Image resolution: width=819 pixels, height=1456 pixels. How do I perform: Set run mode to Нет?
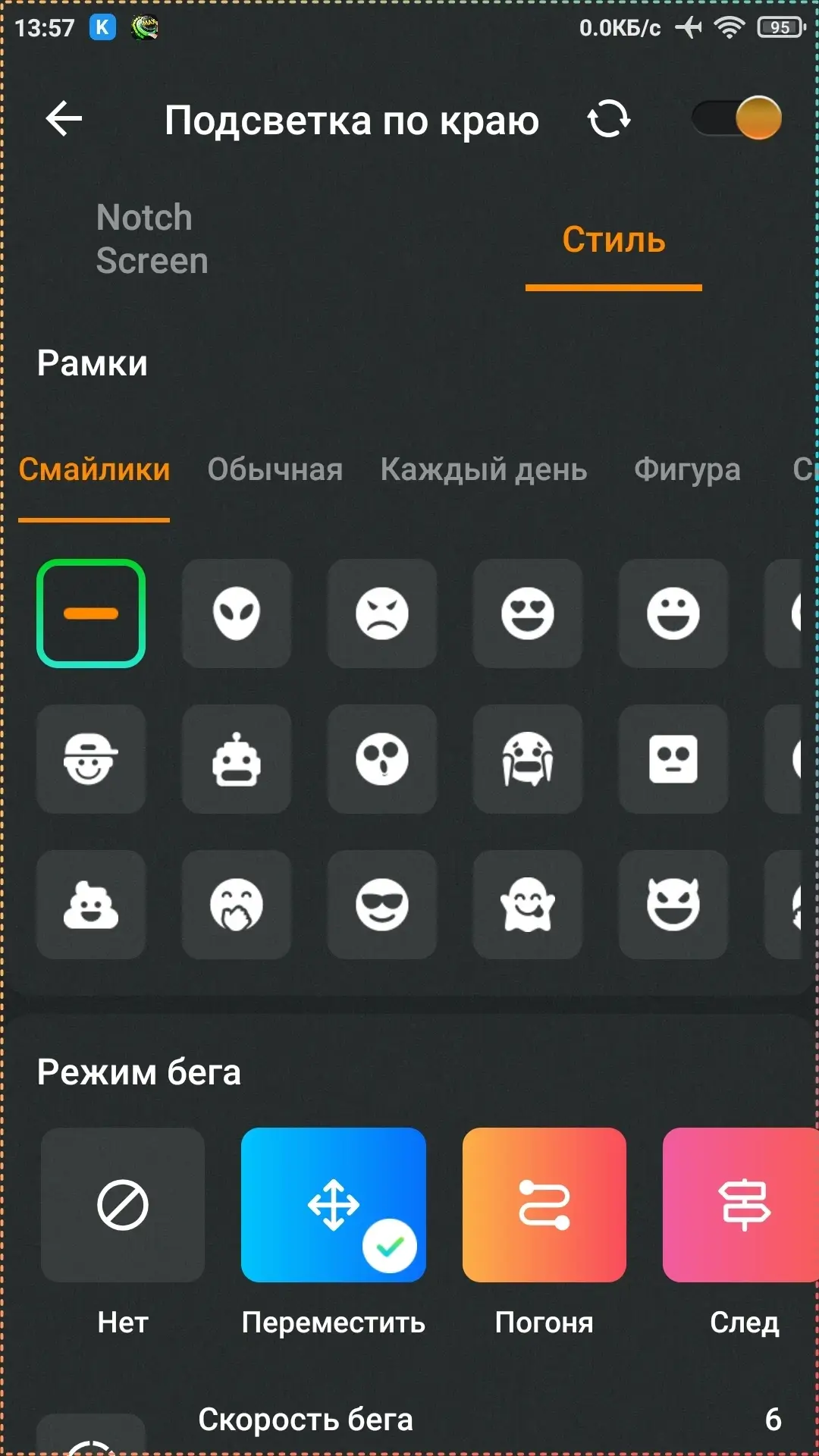(123, 1205)
